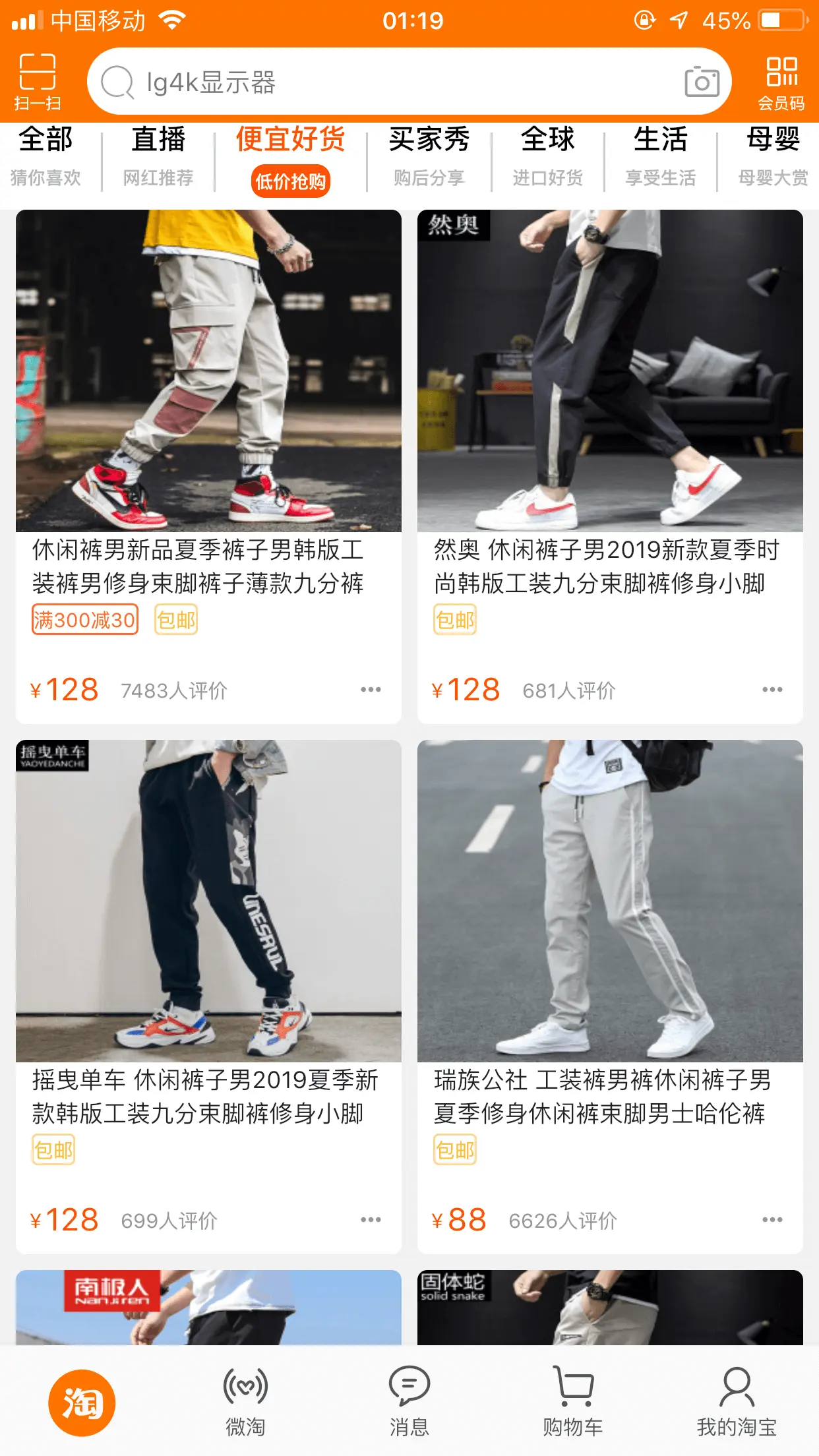The width and height of the screenshot is (819, 1456).
Task: Show more options for the 6626人评价 item
Action: pyautogui.click(x=772, y=1220)
